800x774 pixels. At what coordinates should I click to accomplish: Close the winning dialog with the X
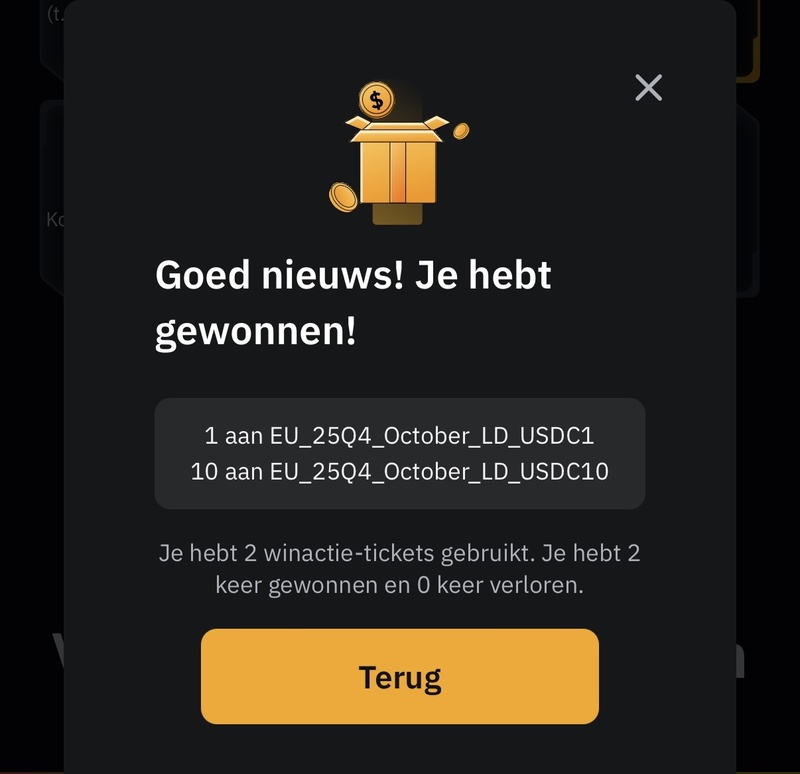point(649,88)
